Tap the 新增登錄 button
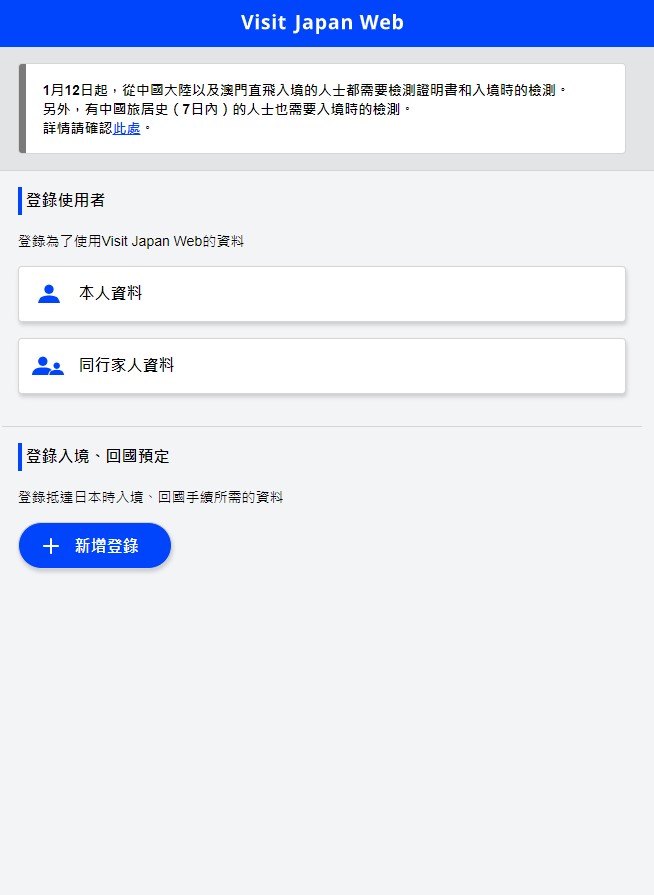The height and width of the screenshot is (895, 654). click(x=95, y=546)
